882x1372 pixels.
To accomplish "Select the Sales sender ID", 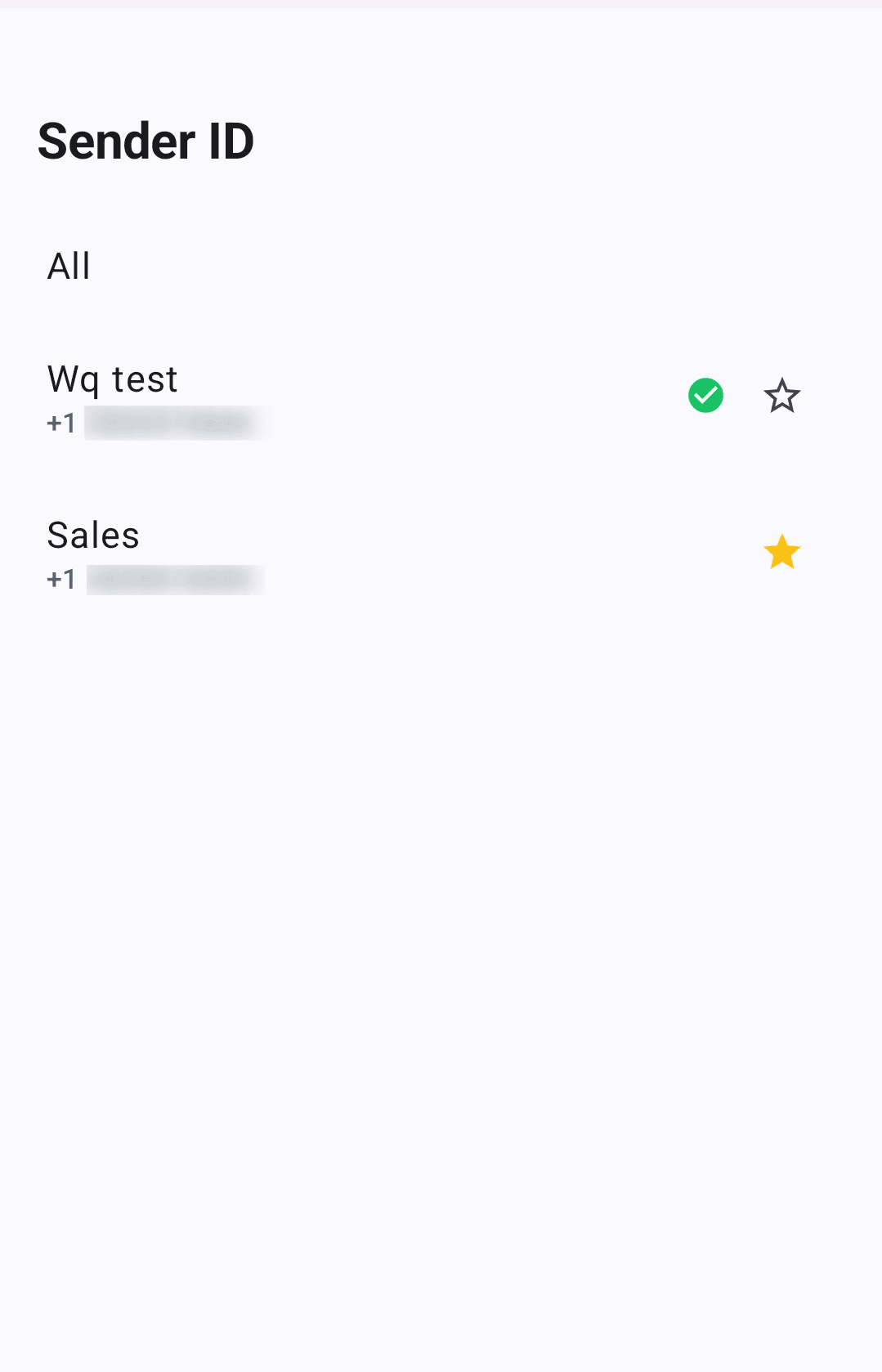I will (x=93, y=536).
